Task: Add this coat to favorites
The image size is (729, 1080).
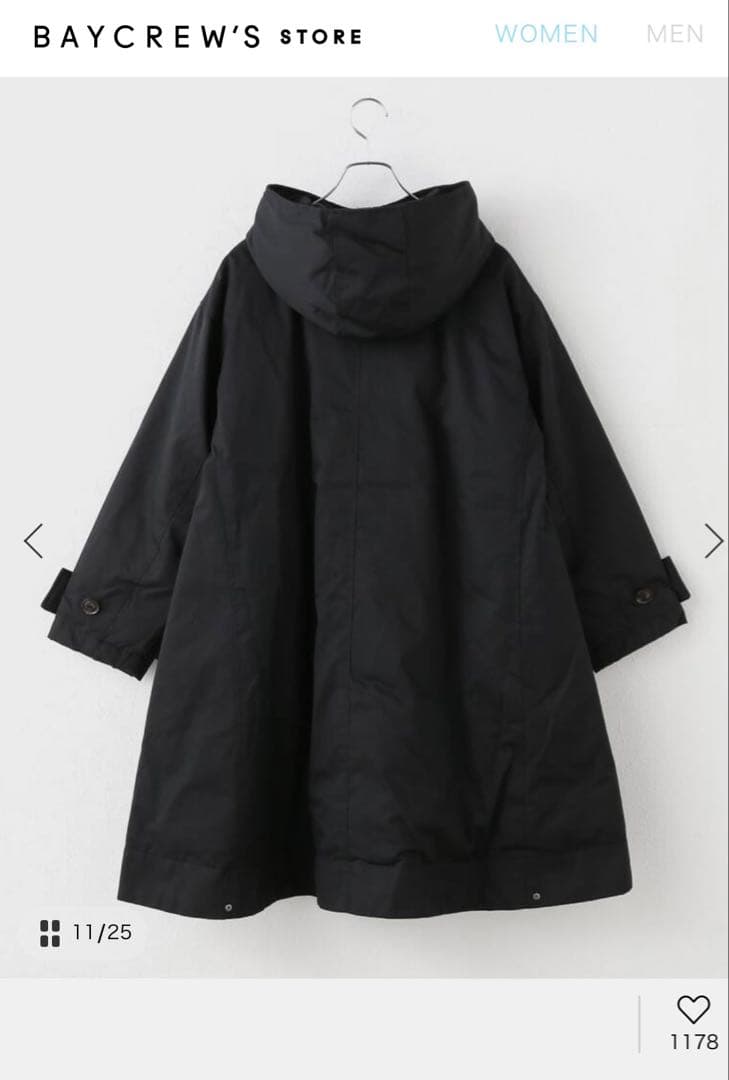Action: pyautogui.click(x=693, y=1010)
